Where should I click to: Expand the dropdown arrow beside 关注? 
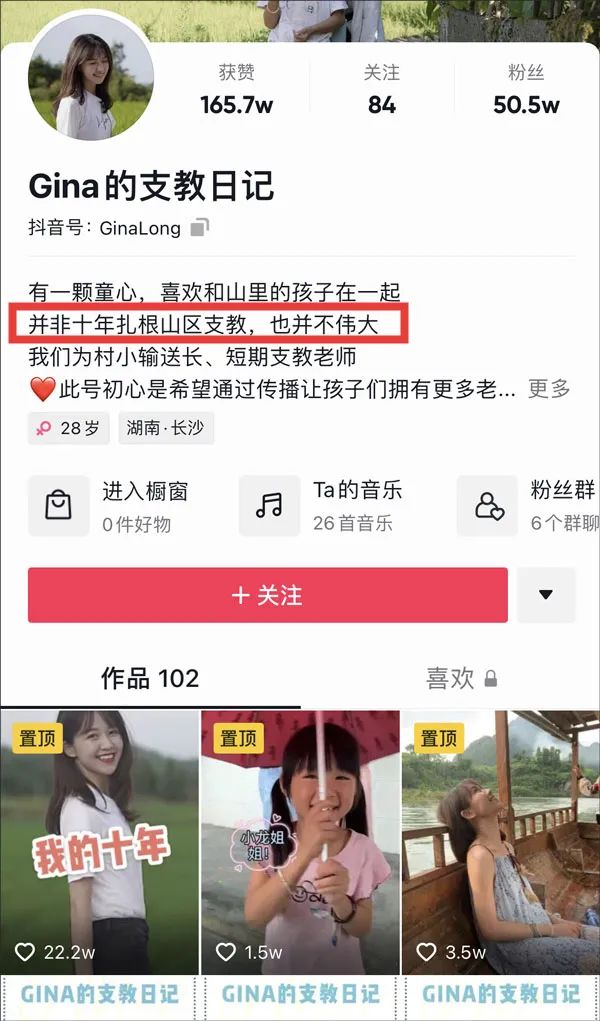point(546,595)
